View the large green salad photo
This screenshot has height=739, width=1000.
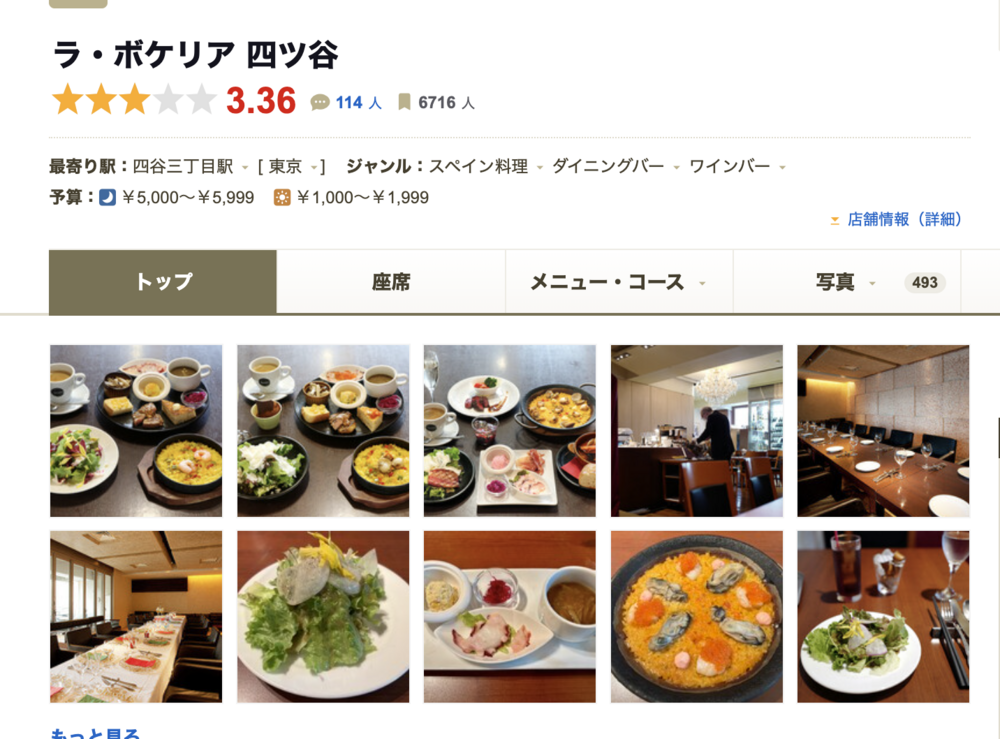click(323, 616)
